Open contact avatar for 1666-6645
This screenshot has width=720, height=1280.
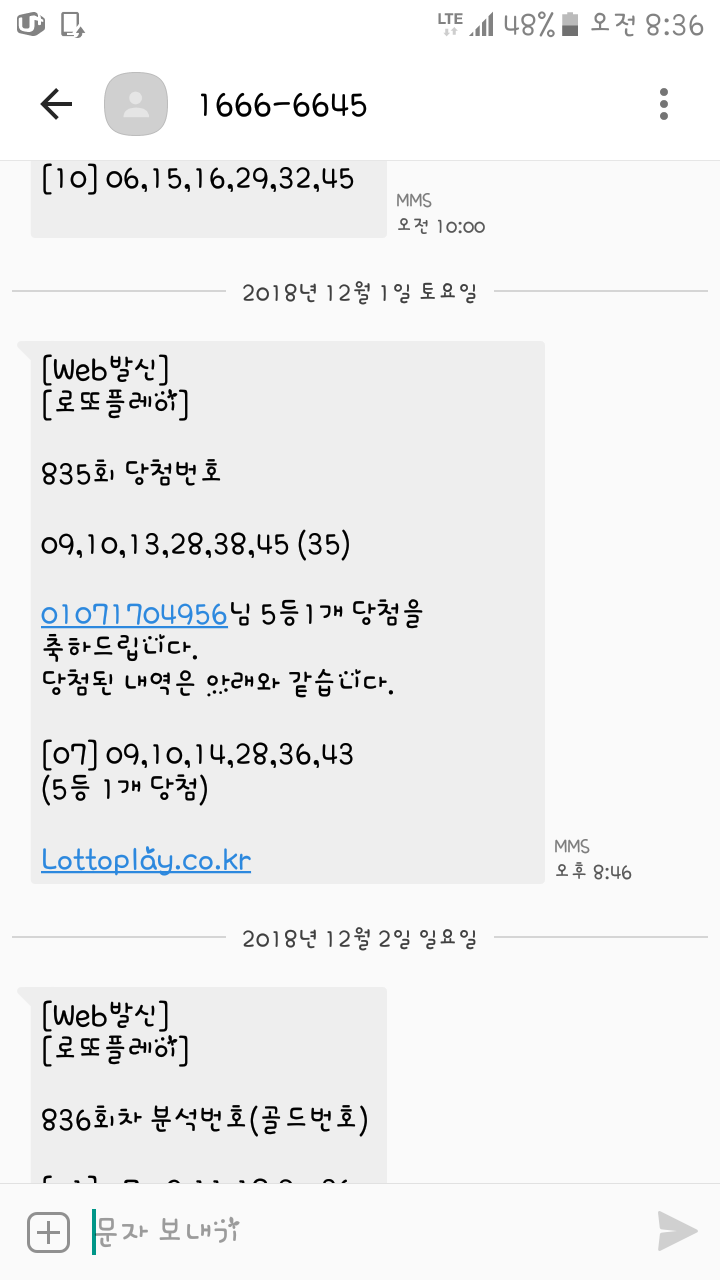point(135,105)
